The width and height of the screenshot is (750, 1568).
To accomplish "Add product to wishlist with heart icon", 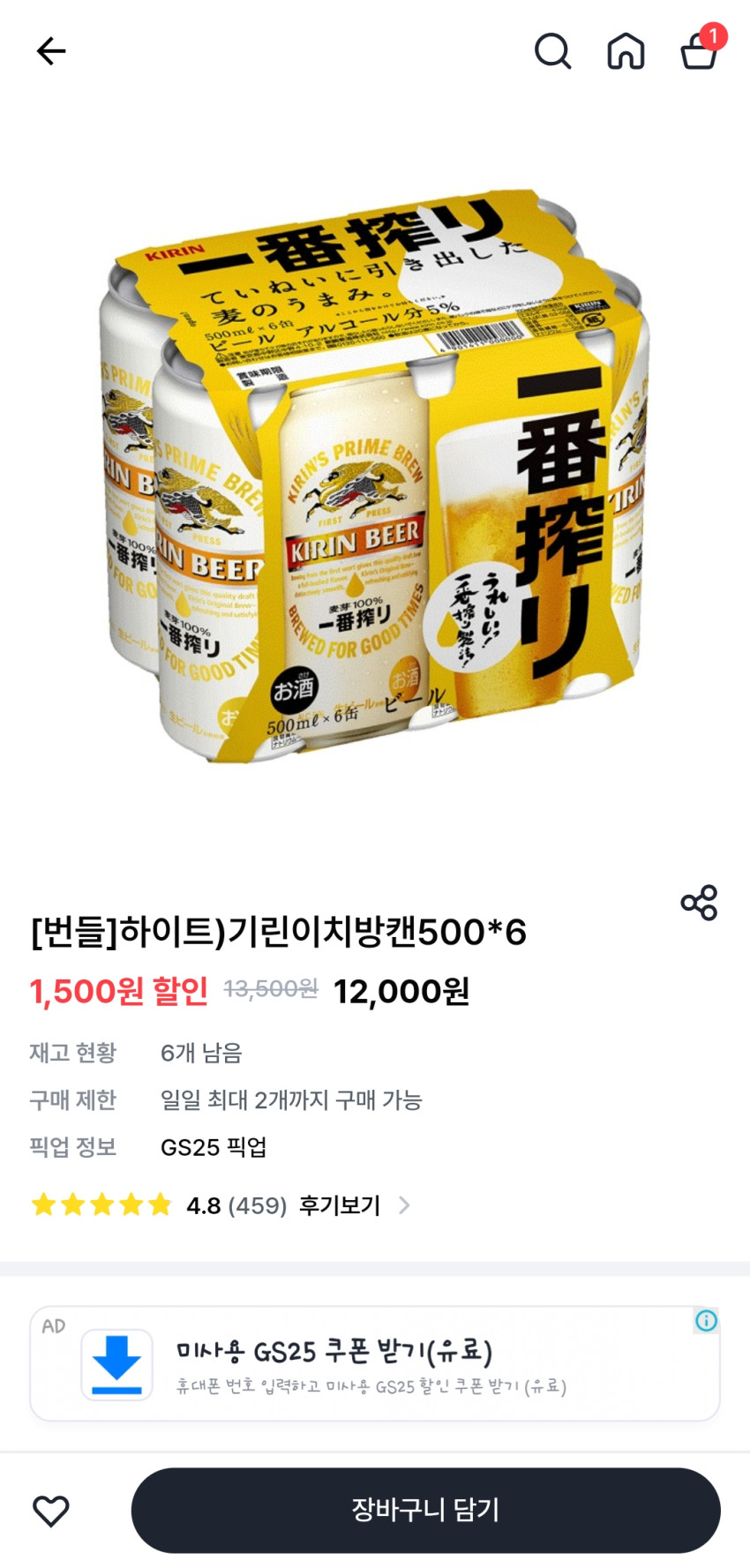I will [51, 1511].
